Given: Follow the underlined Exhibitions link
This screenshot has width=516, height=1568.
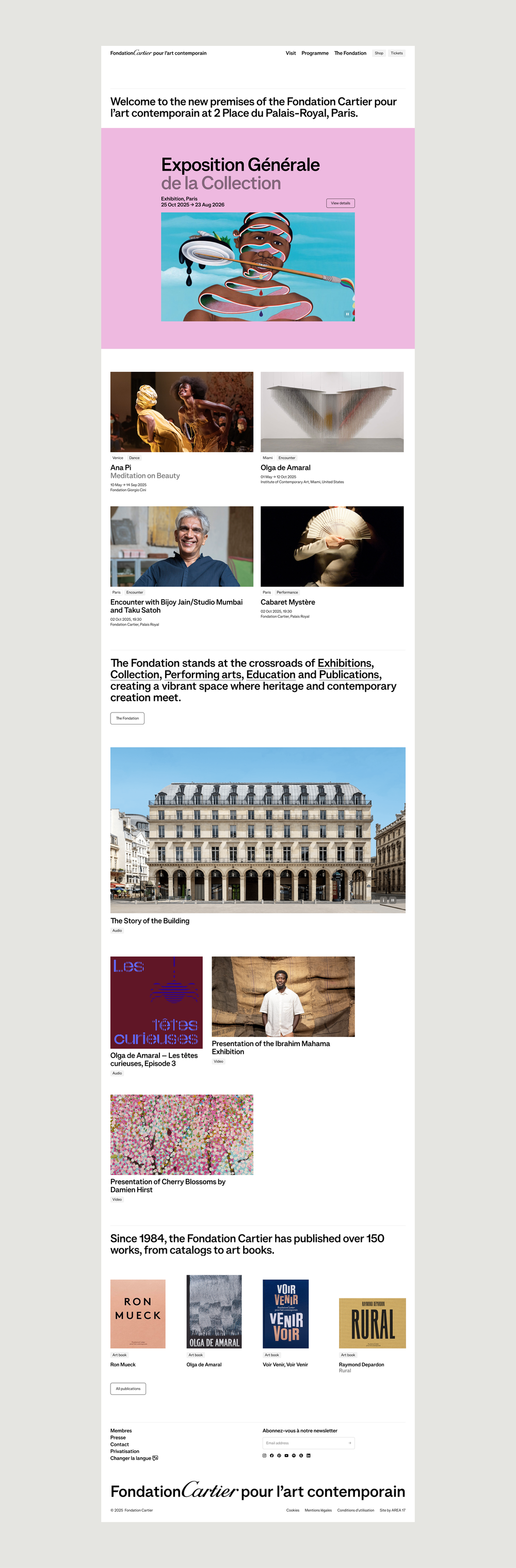Looking at the screenshot, I should (x=344, y=663).
